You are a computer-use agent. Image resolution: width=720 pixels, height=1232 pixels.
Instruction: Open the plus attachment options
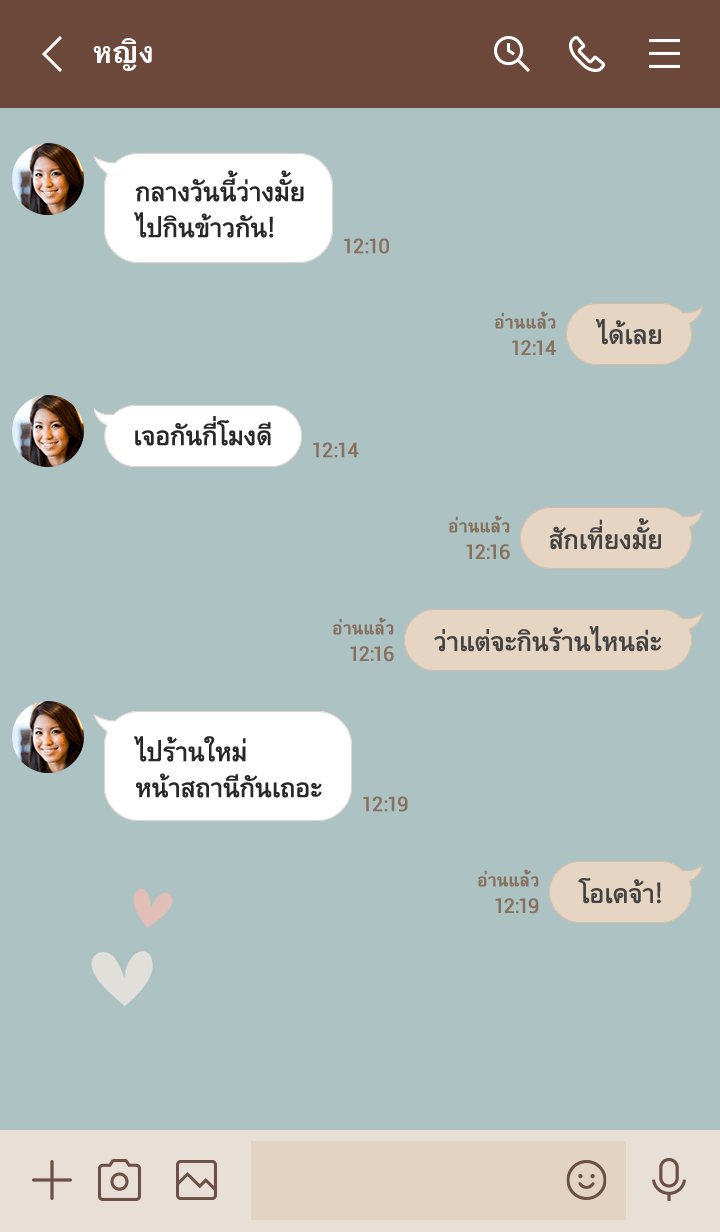(x=52, y=1181)
